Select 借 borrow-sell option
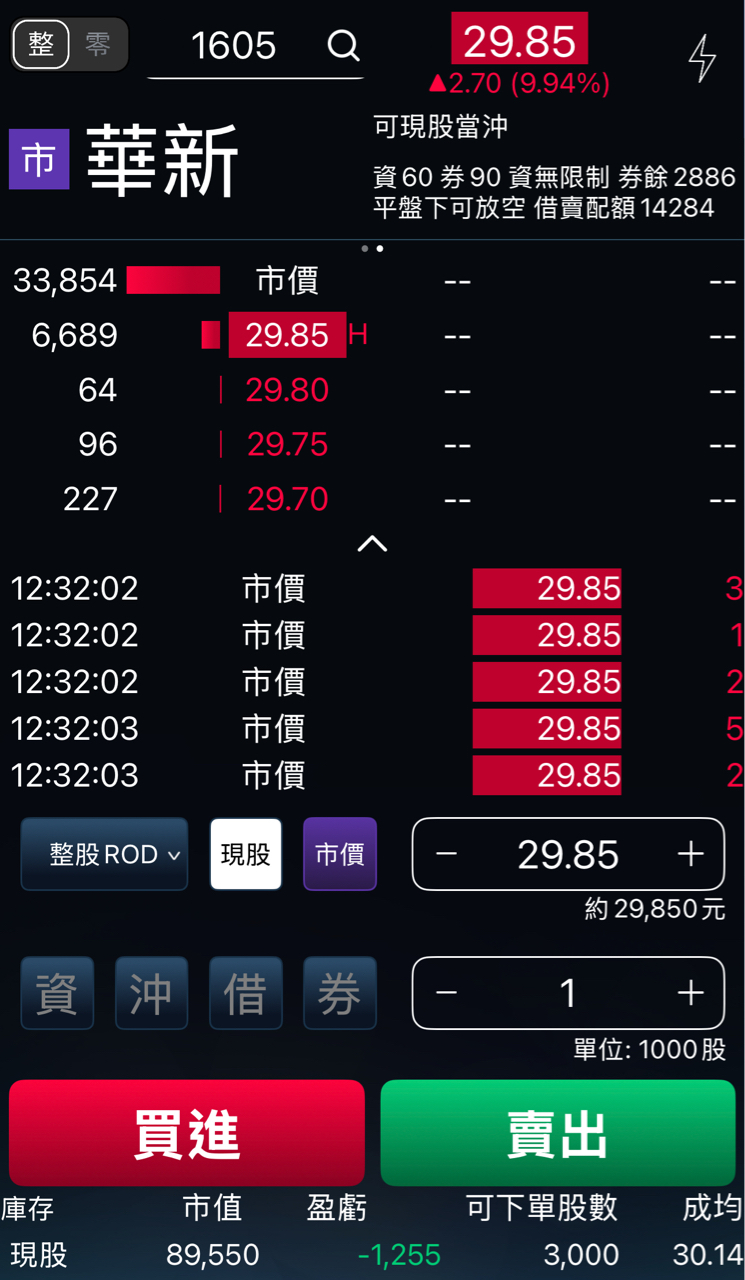Viewport: 745px width, 1280px height. 245,993
